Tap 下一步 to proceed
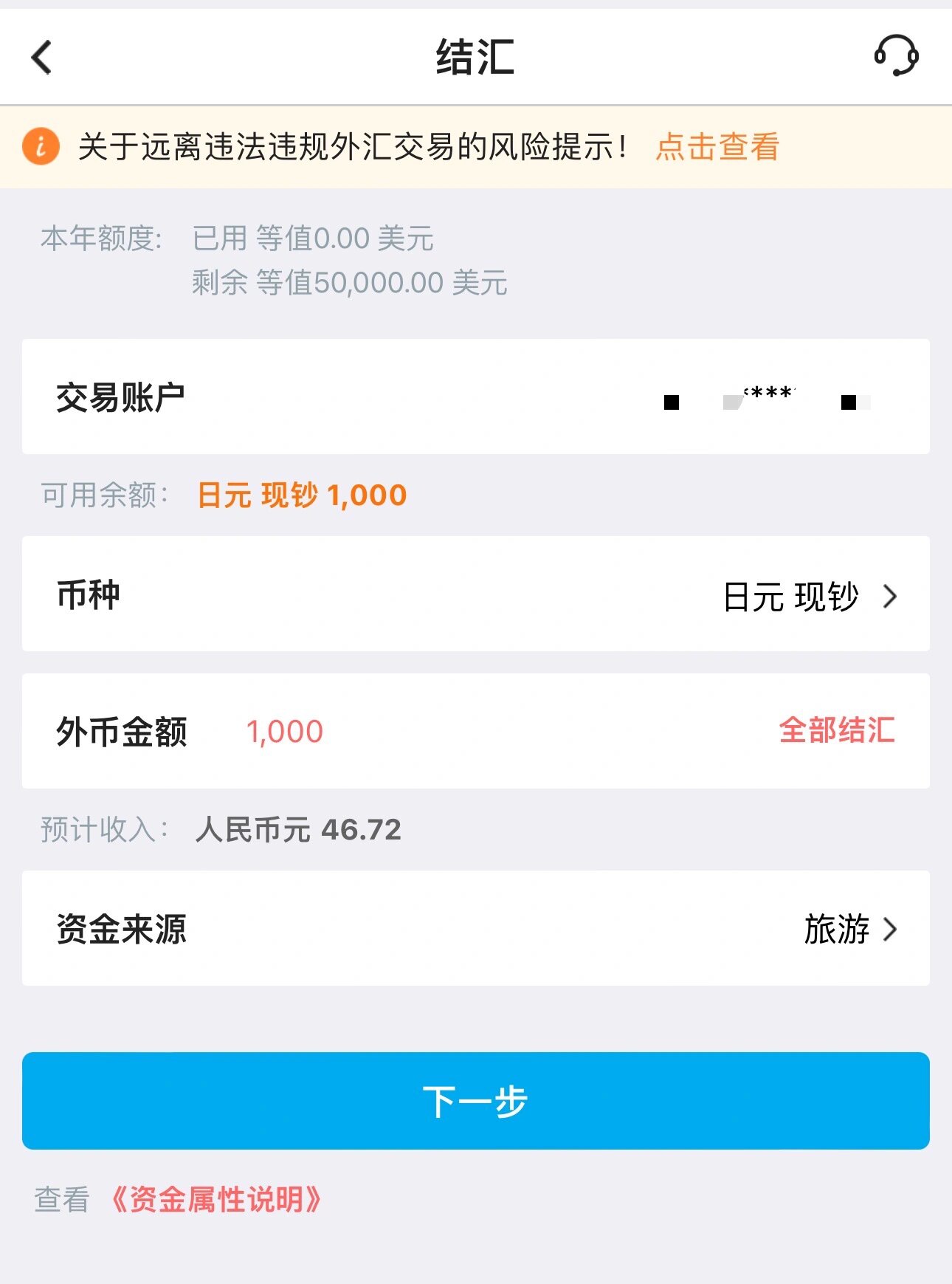This screenshot has height=1284, width=952. [x=476, y=1101]
